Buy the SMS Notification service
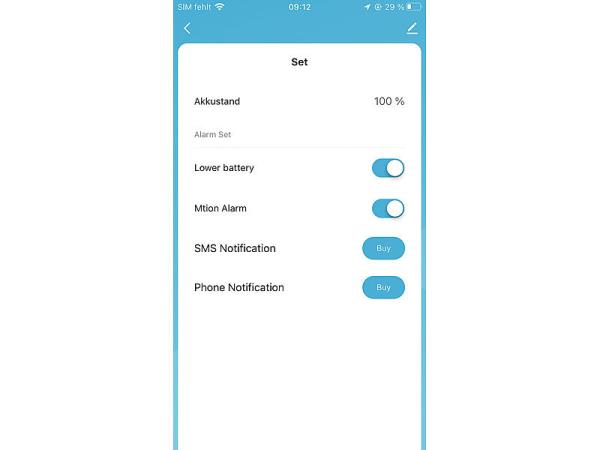Screen dimensions: 600x450 (383, 248)
